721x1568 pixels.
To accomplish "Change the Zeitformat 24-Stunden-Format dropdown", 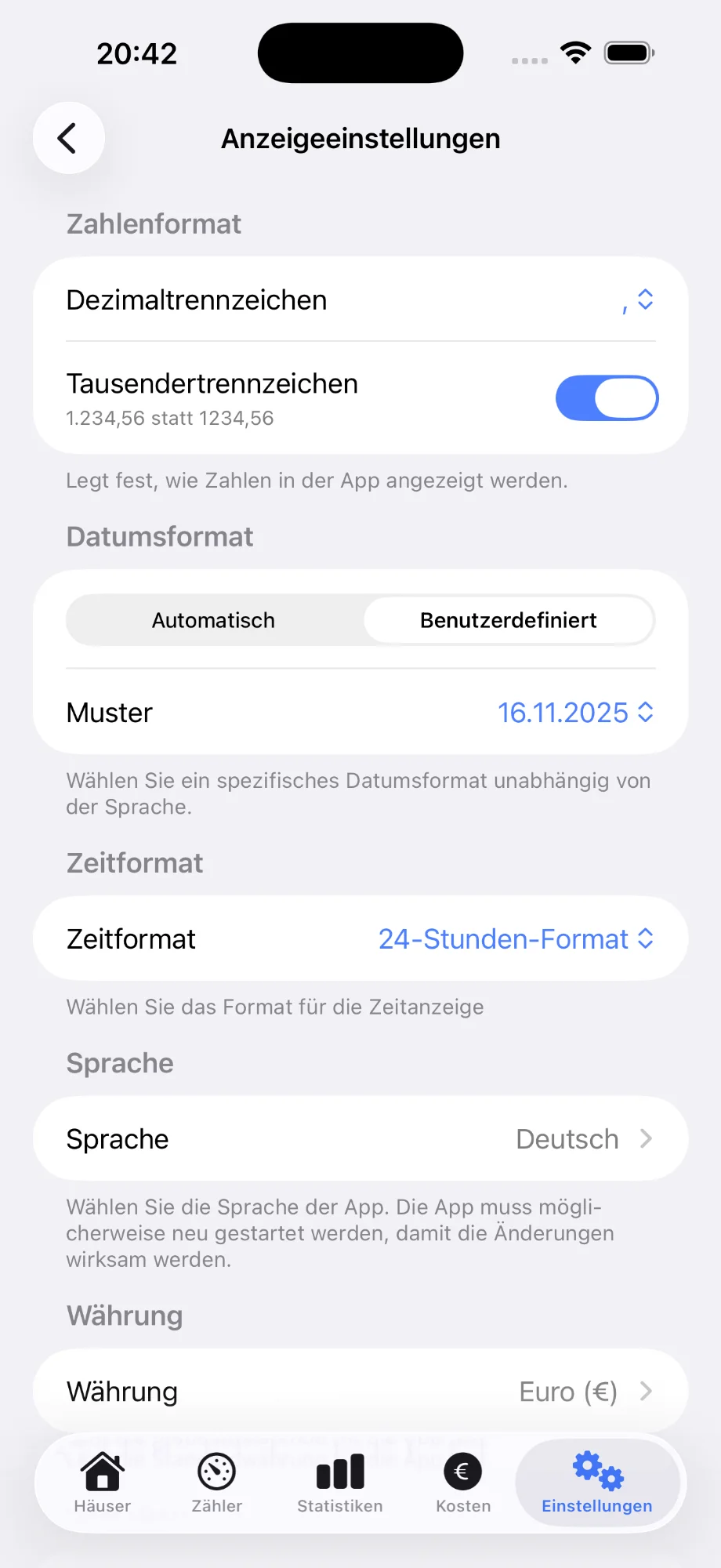I will [516, 938].
